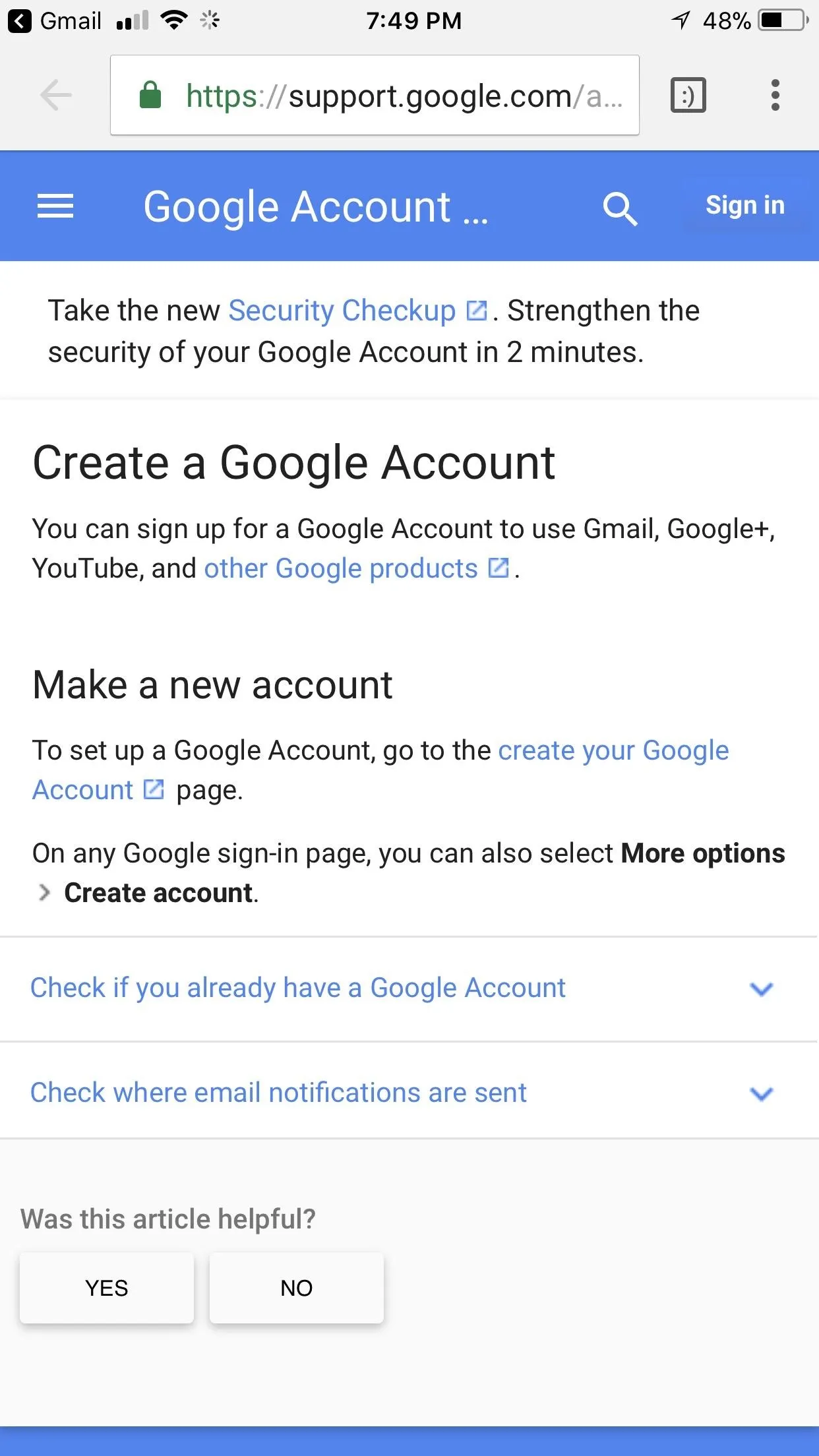Answer YES to article helpful
Viewport: 819px width, 1456px height.
point(107,1288)
